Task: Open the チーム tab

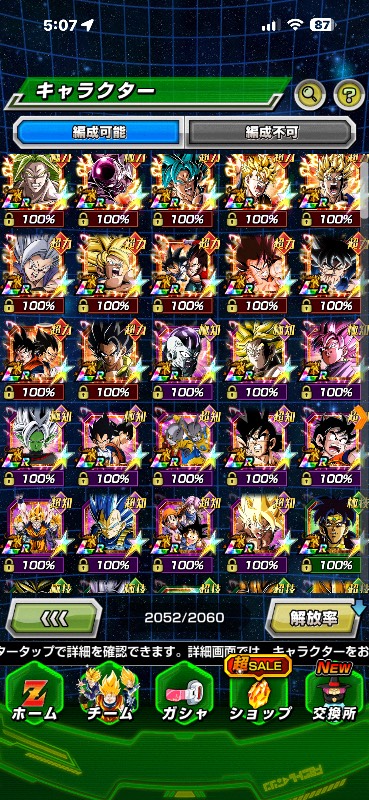Action: coord(109,695)
